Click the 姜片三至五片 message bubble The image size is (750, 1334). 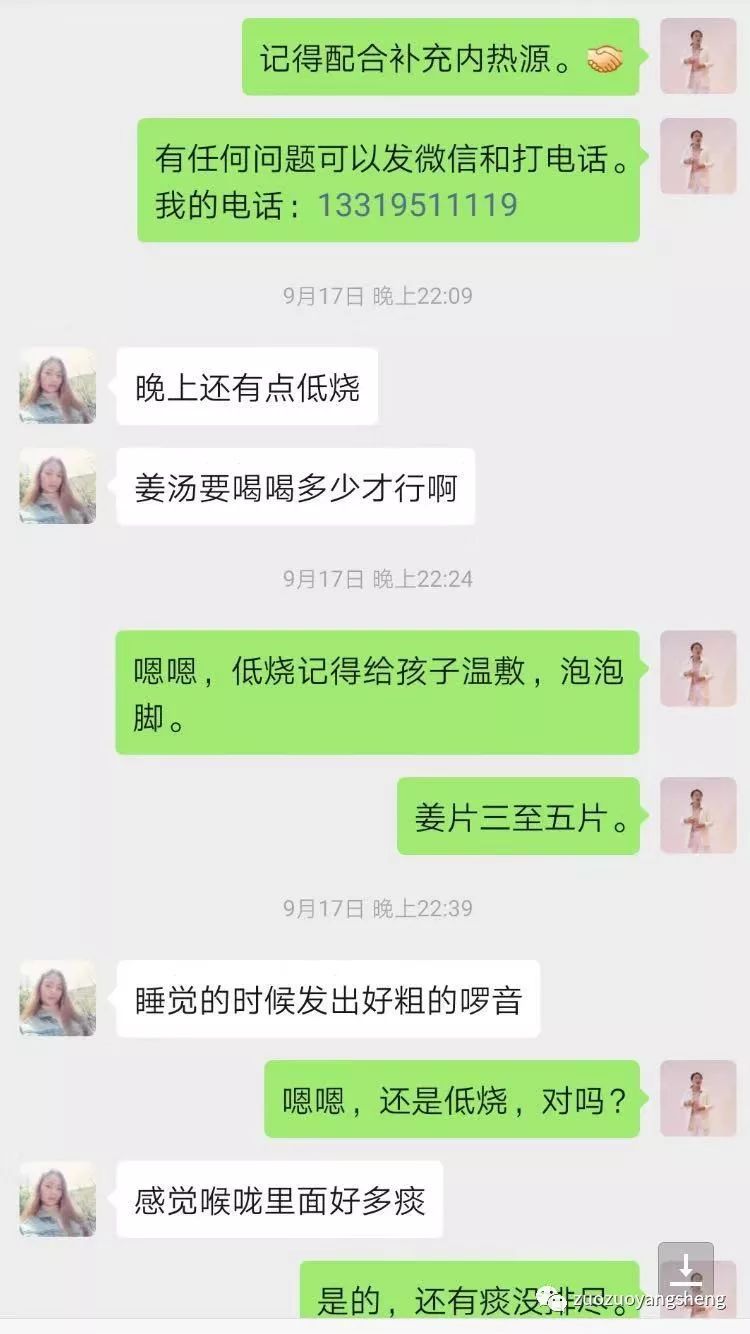pos(518,815)
